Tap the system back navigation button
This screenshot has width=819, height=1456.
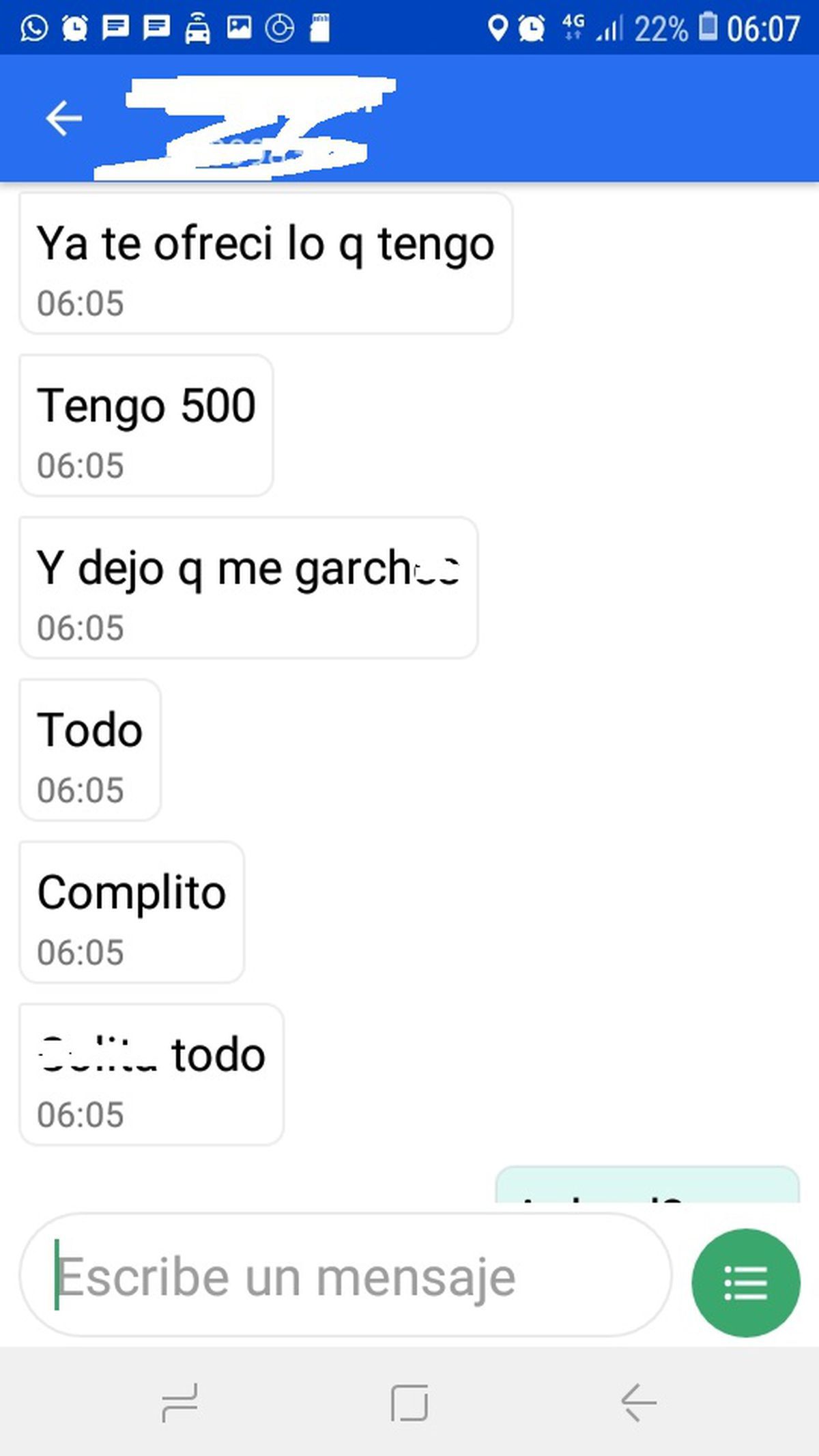(638, 1403)
